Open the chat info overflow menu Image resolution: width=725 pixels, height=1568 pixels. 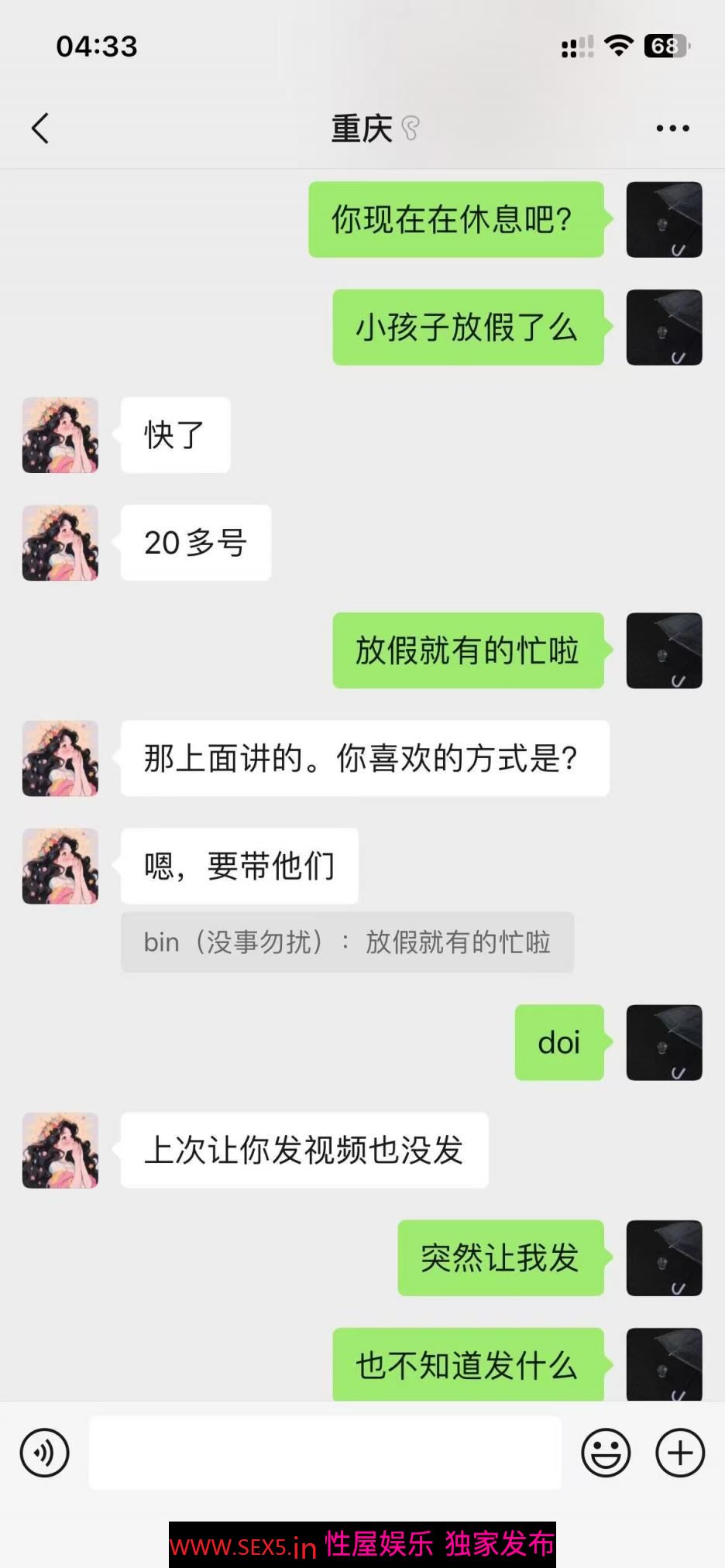click(672, 129)
